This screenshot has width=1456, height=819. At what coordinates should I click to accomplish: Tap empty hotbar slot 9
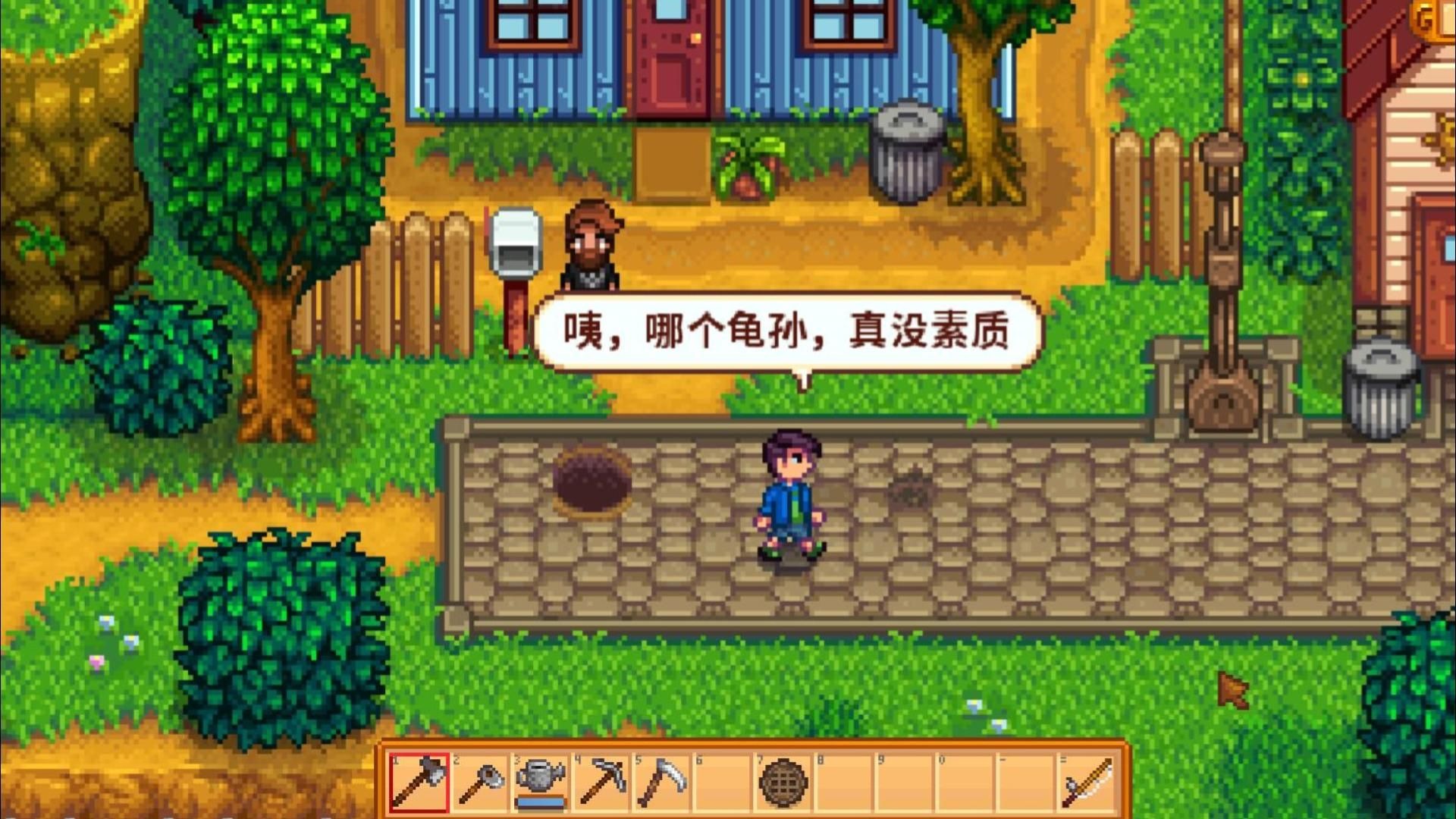click(x=905, y=781)
